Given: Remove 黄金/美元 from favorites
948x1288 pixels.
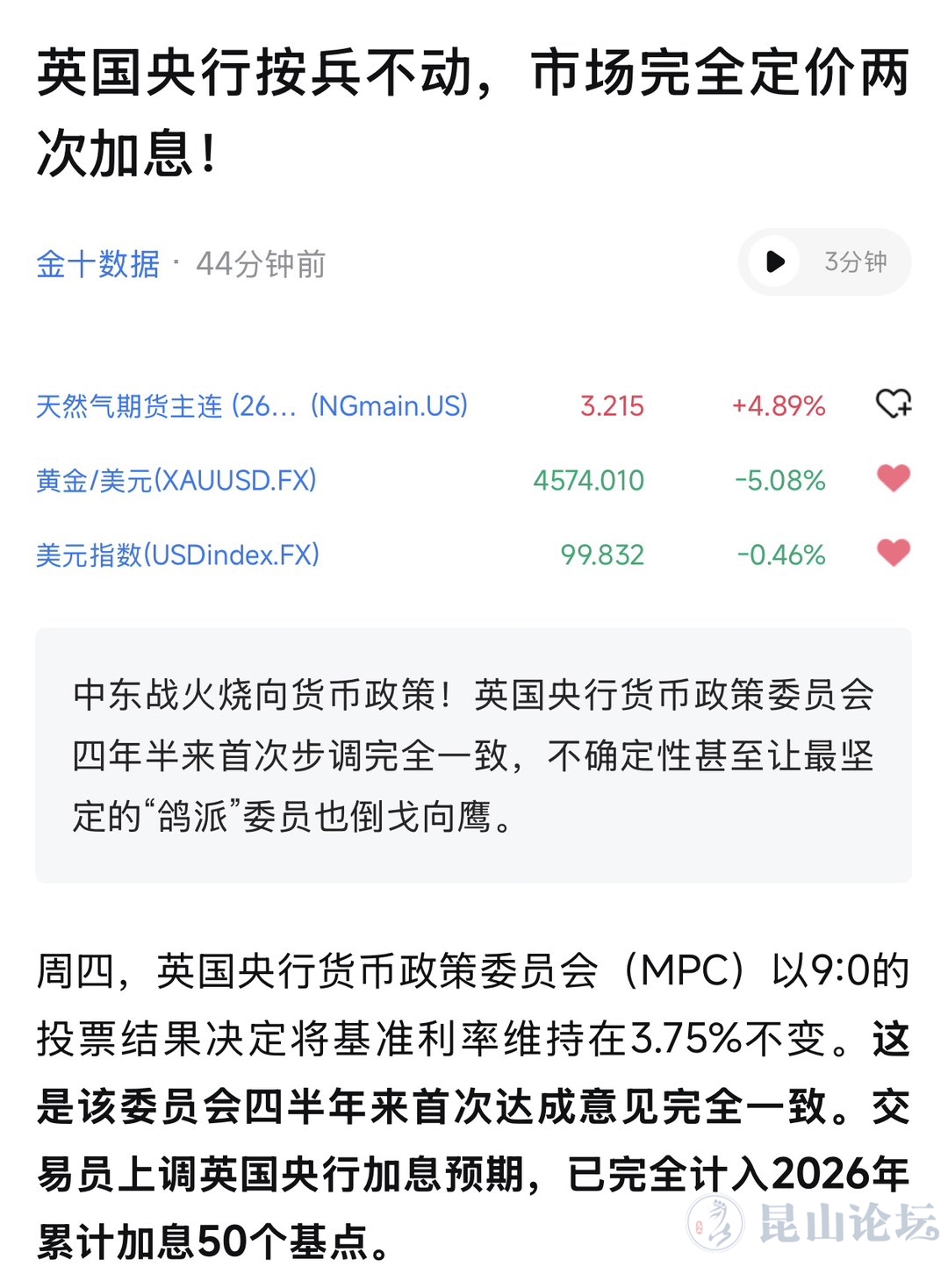Looking at the screenshot, I should pos(894,478).
